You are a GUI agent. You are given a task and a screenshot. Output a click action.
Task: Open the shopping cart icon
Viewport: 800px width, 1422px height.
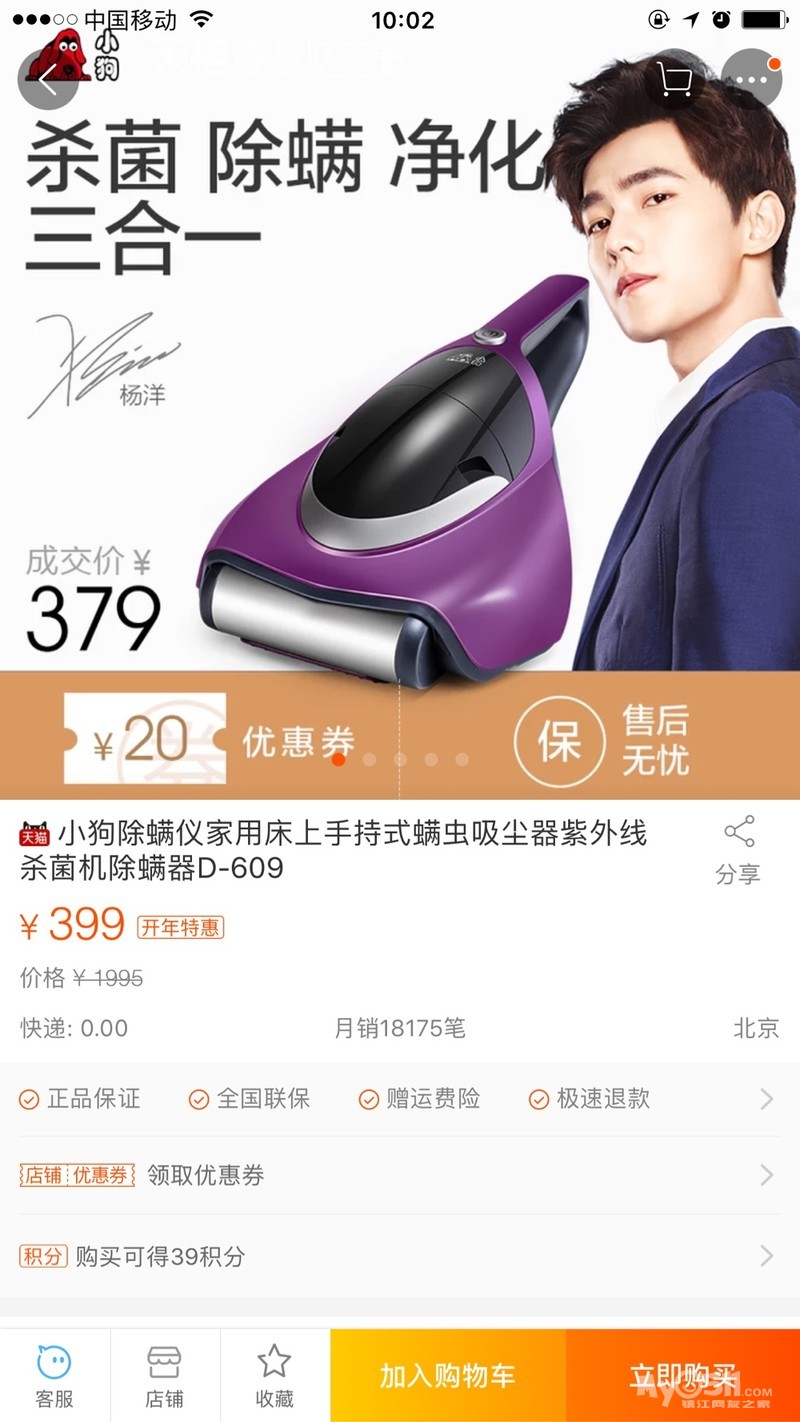677,79
